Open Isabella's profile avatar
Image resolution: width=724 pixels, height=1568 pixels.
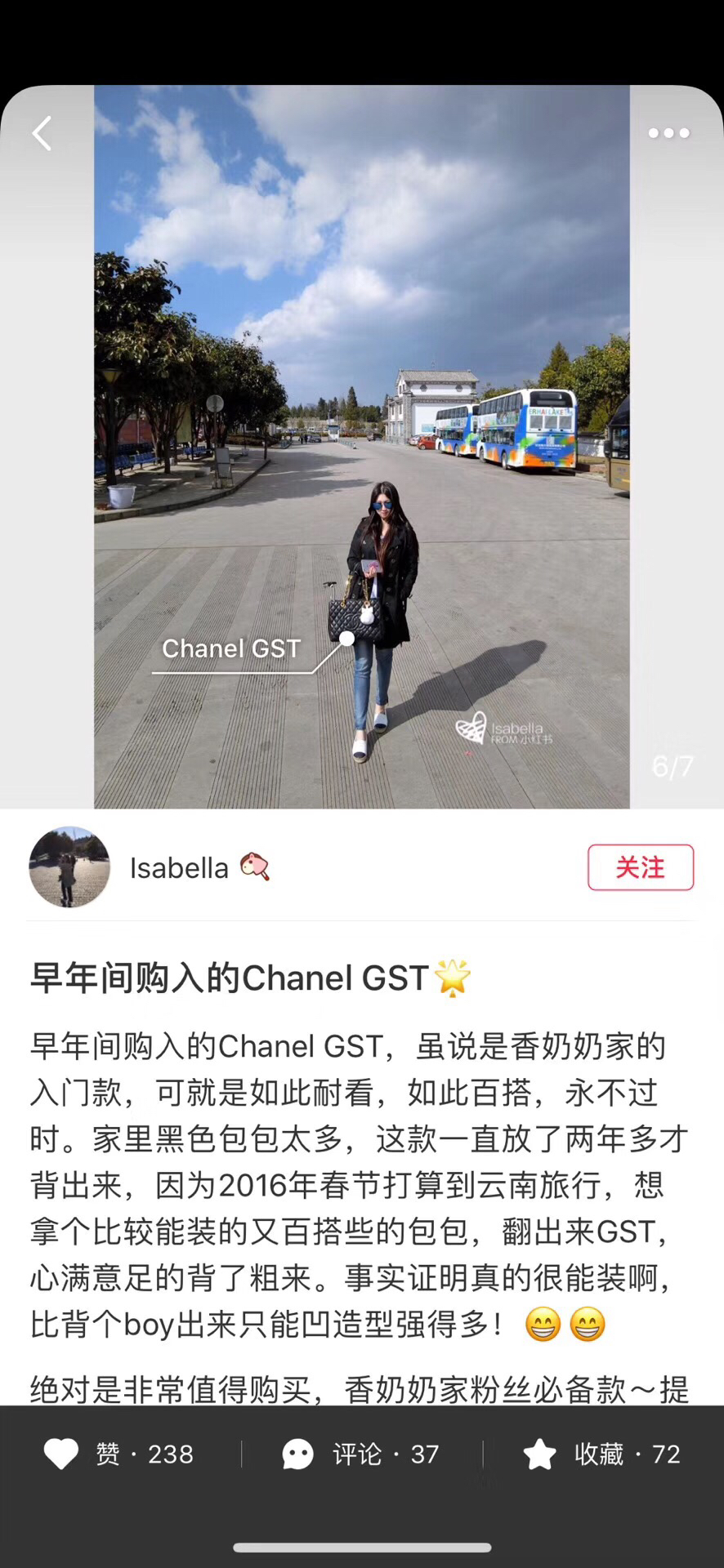[x=69, y=867]
